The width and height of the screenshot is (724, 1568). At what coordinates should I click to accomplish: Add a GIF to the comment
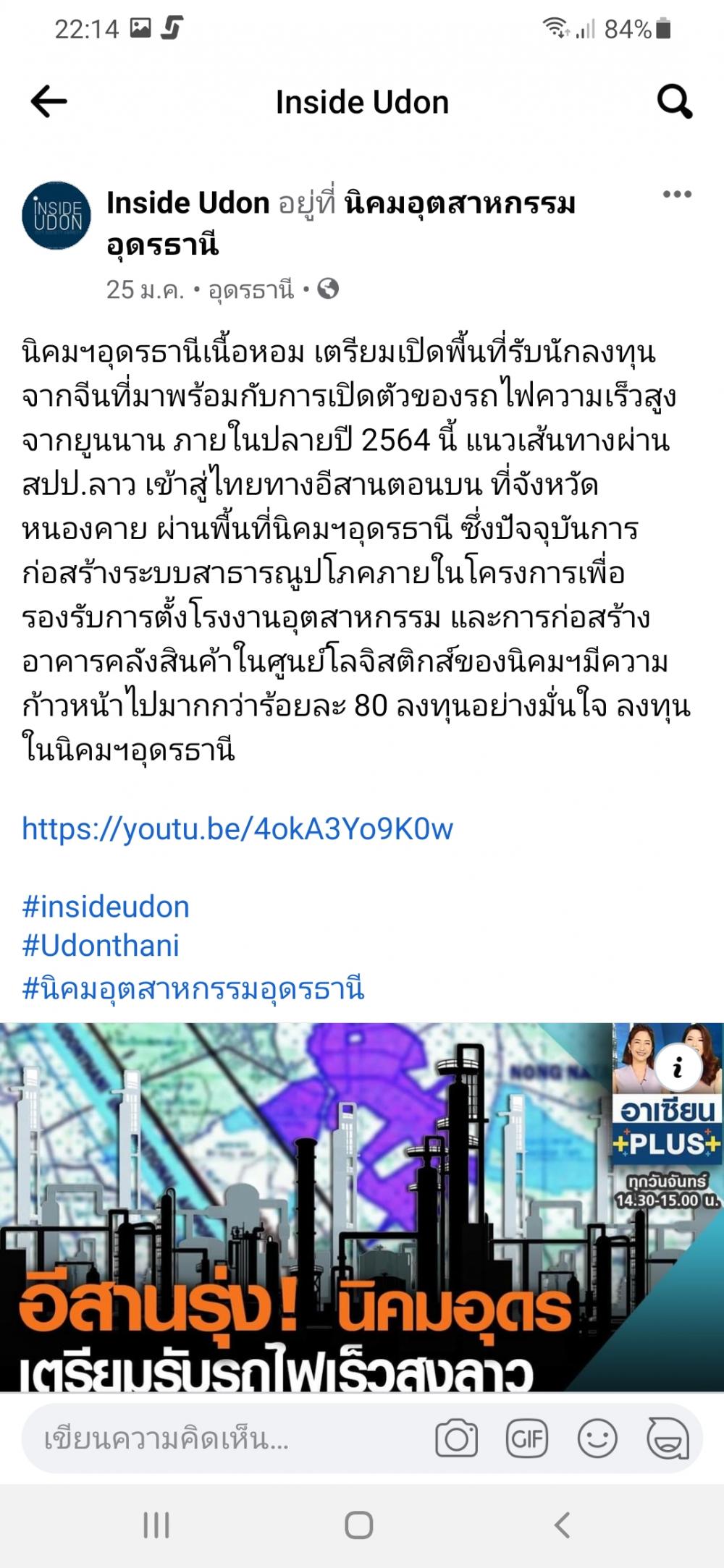(x=527, y=1438)
